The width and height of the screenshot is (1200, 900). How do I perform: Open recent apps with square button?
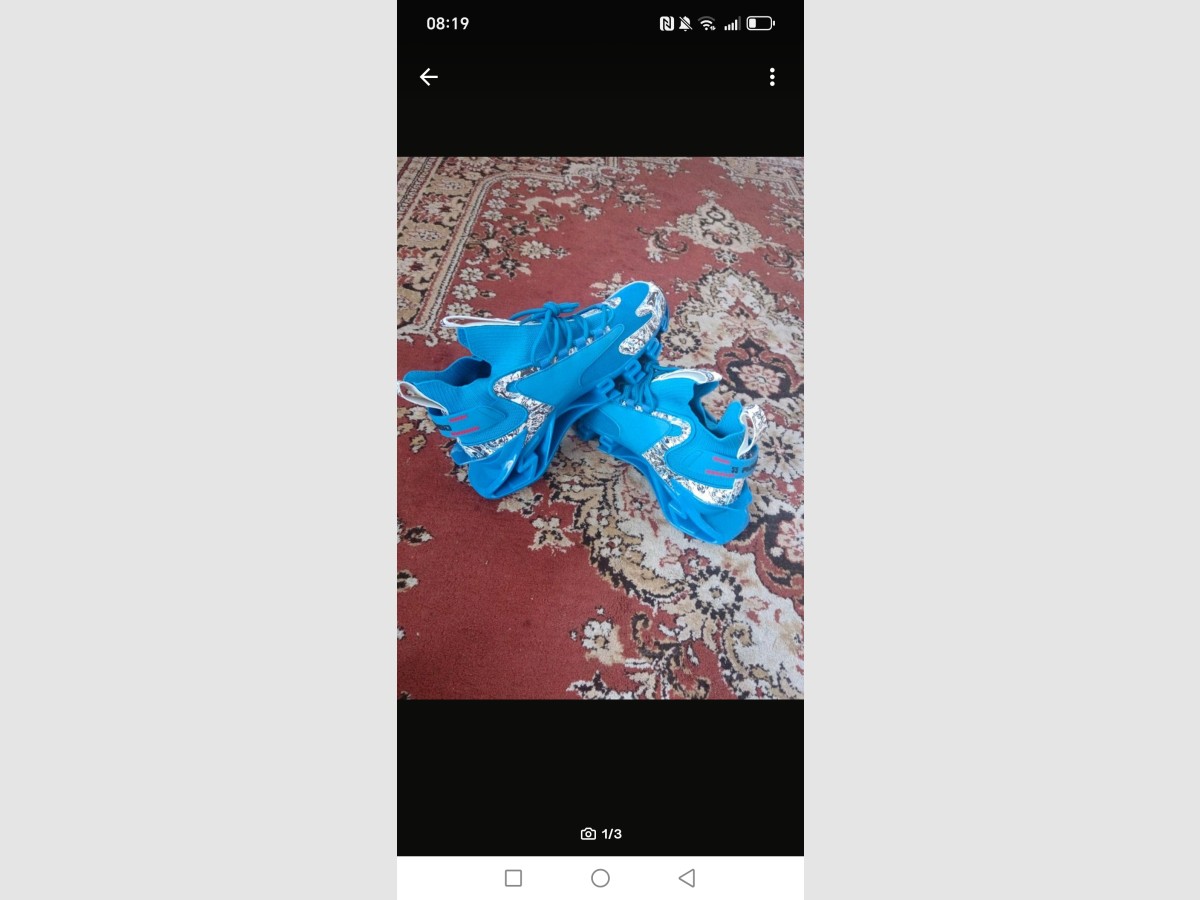pyautogui.click(x=513, y=878)
